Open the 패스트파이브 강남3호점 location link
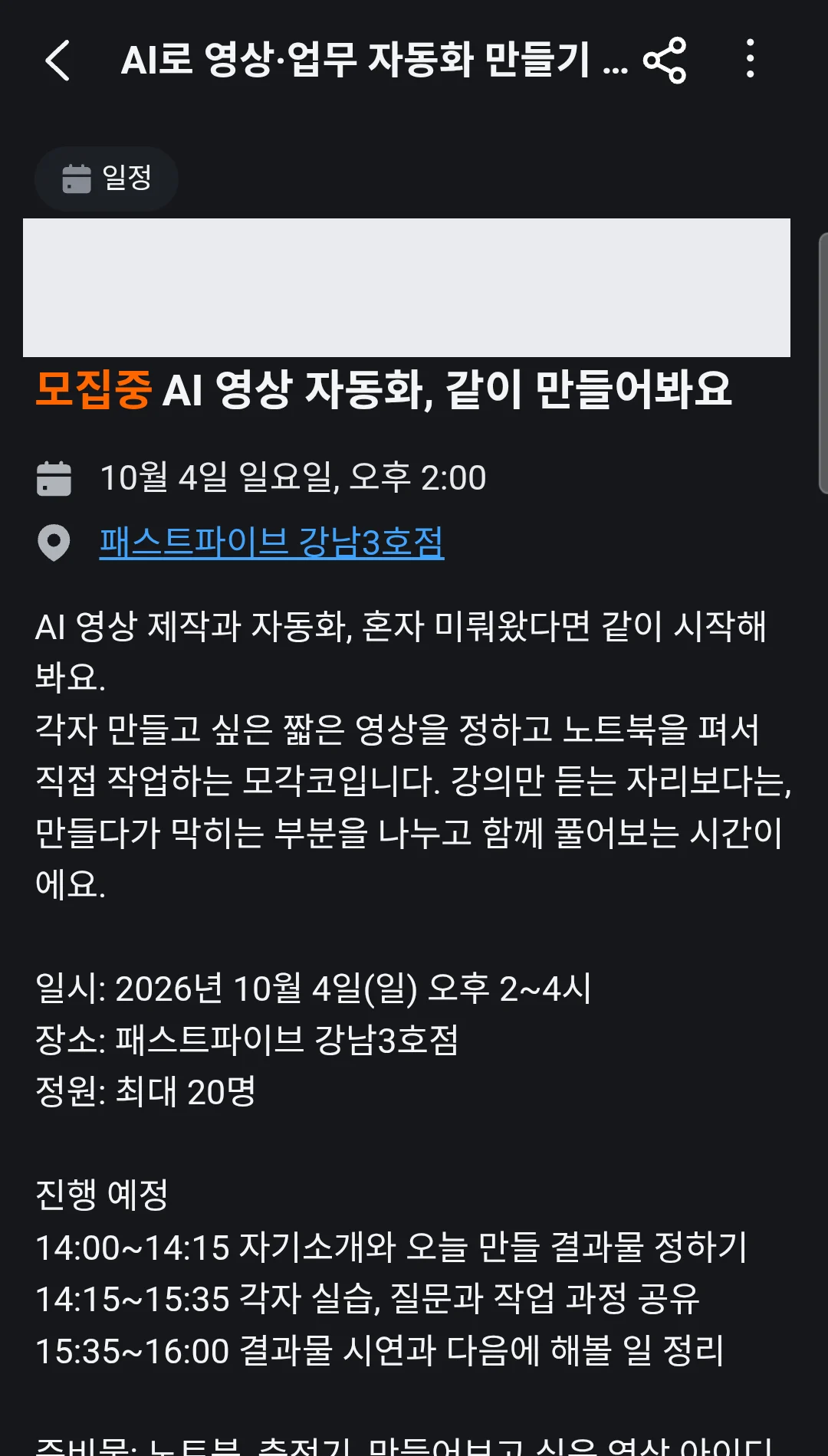The image size is (828, 1456). (x=271, y=542)
